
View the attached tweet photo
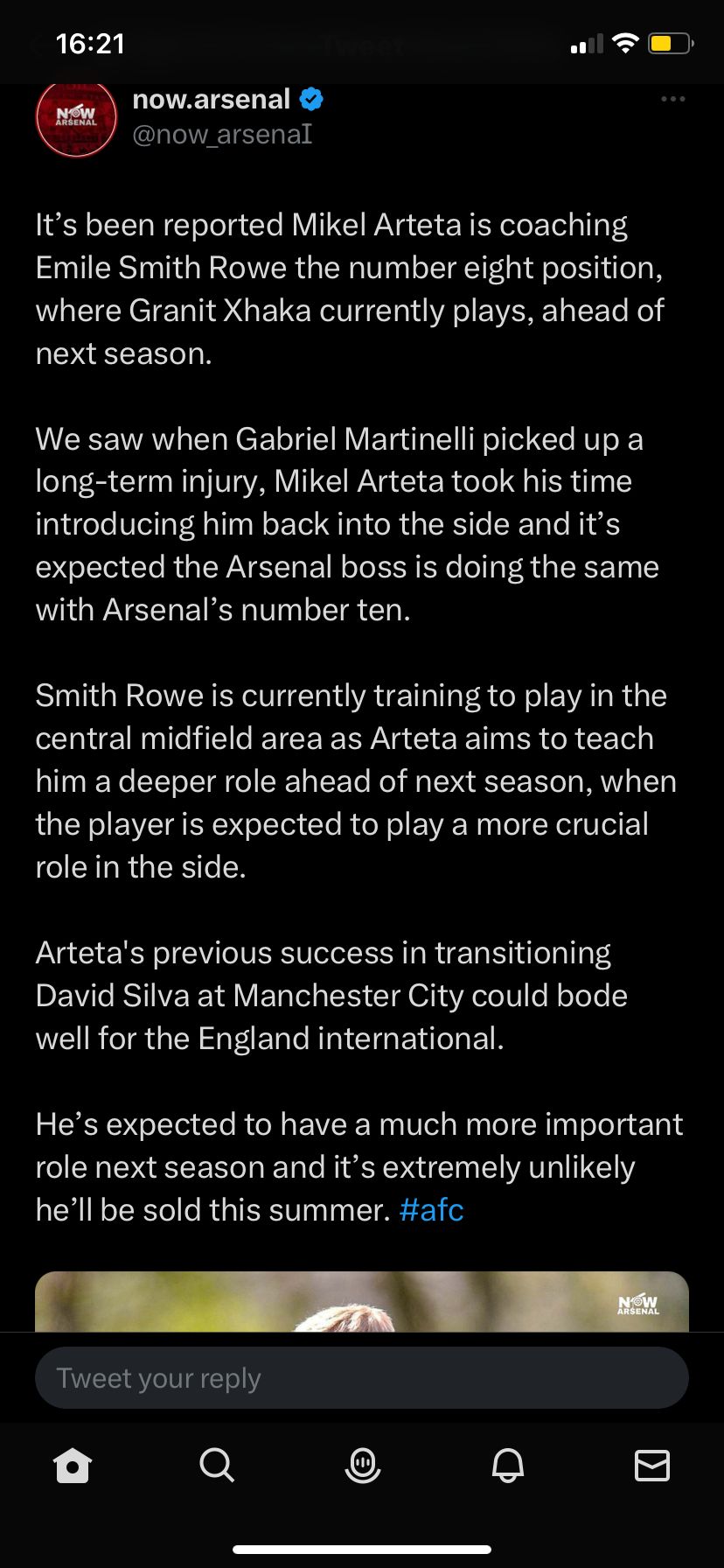(x=362, y=1301)
